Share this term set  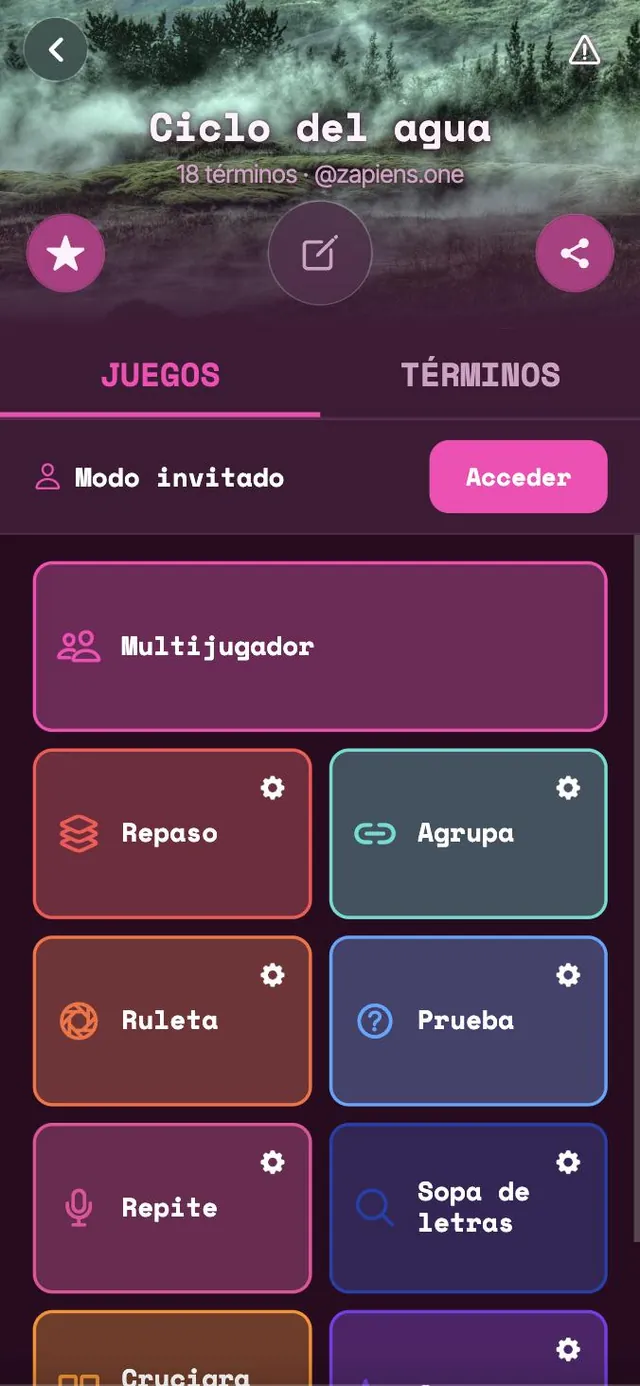[575, 254]
